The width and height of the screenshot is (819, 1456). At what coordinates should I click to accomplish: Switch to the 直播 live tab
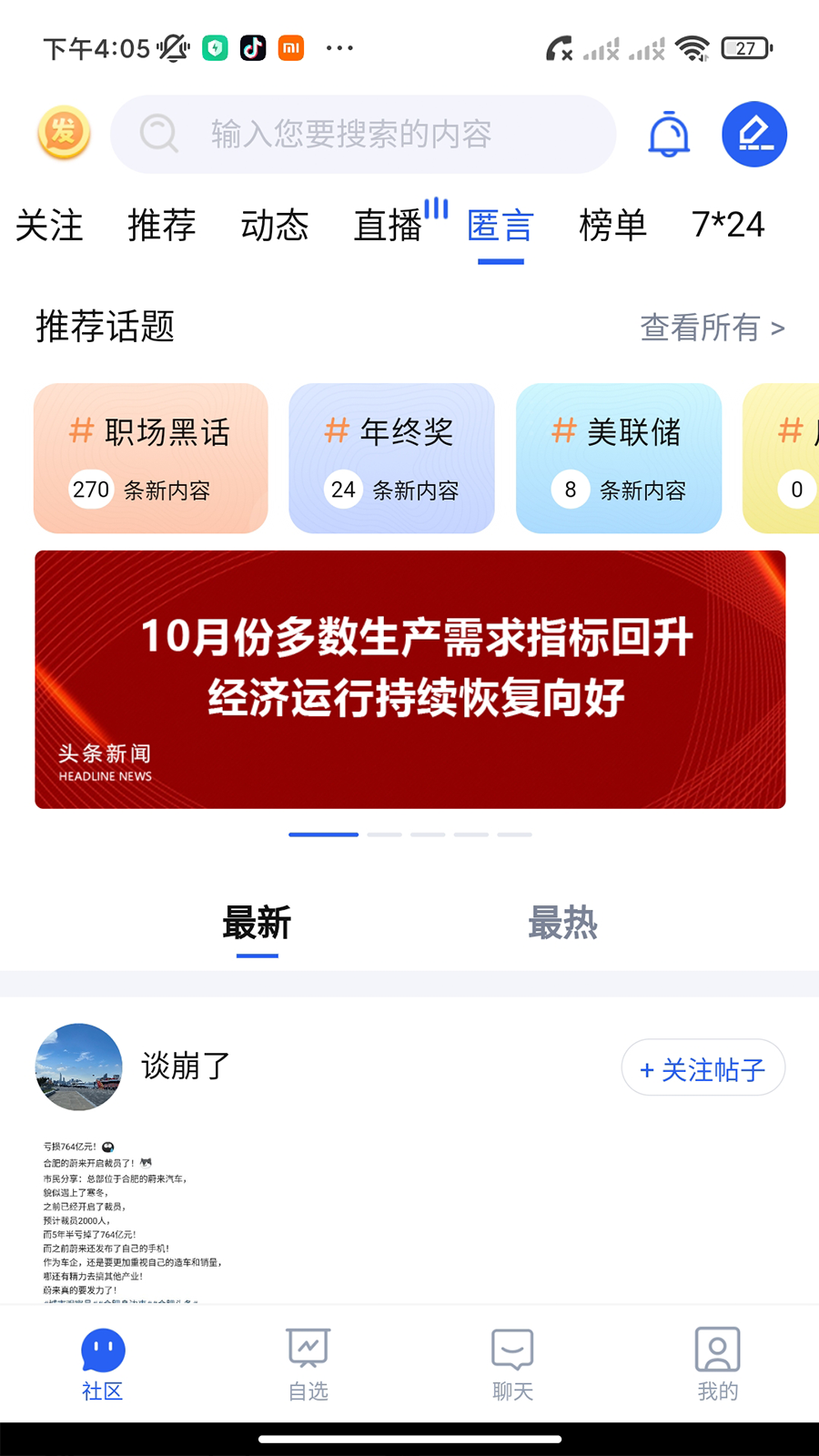(x=386, y=226)
